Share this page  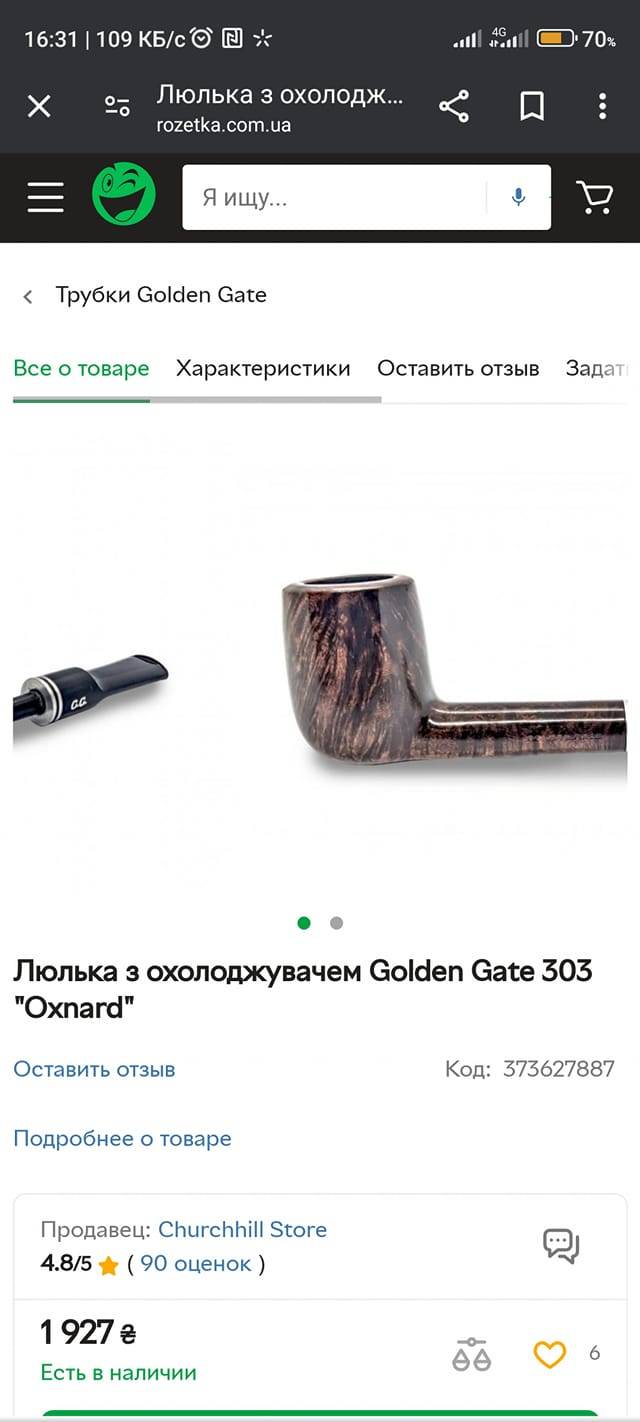[454, 106]
